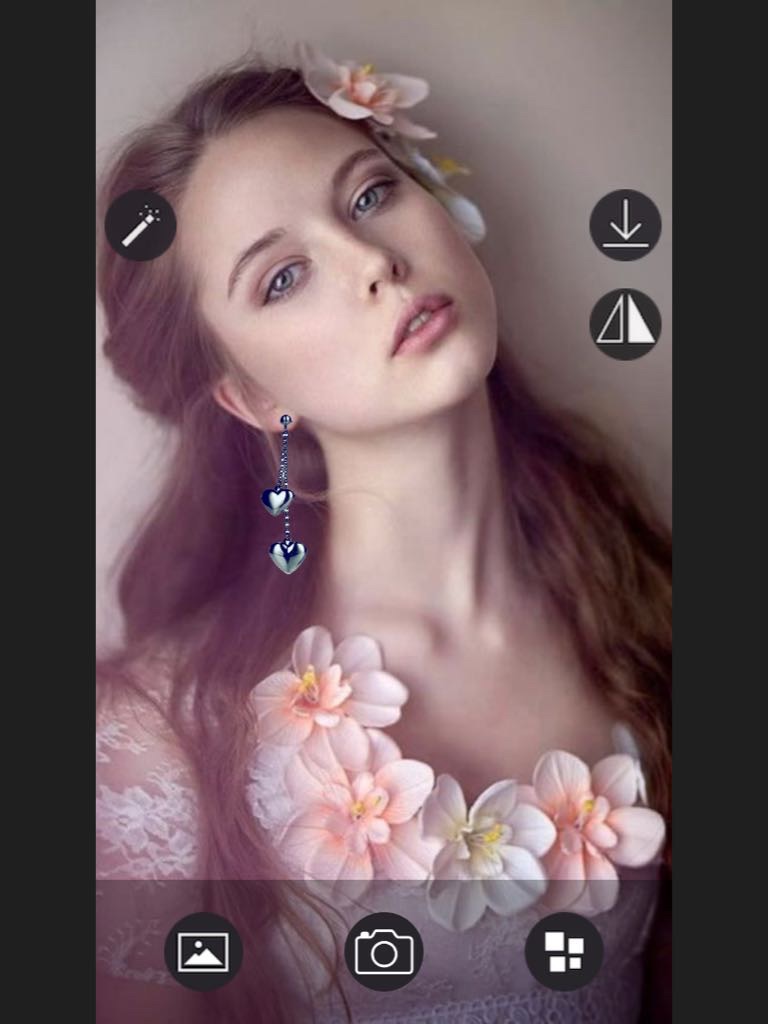Open the magic wand effects tool
768x1024 pixels.
pos(140,225)
